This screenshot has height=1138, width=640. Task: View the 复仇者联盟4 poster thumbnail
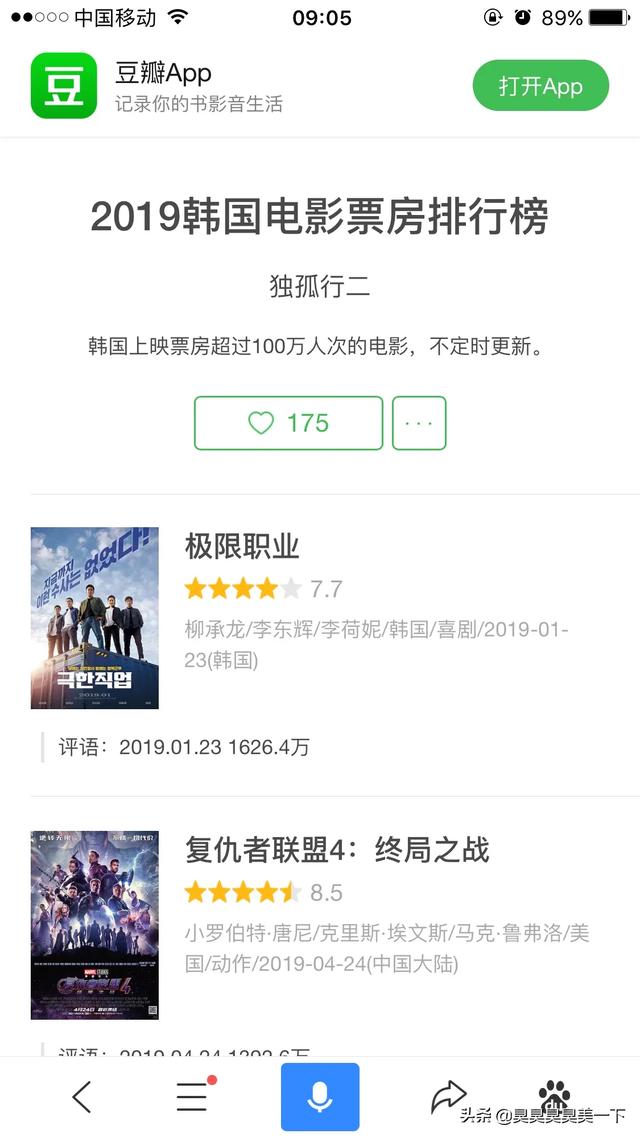tap(95, 923)
